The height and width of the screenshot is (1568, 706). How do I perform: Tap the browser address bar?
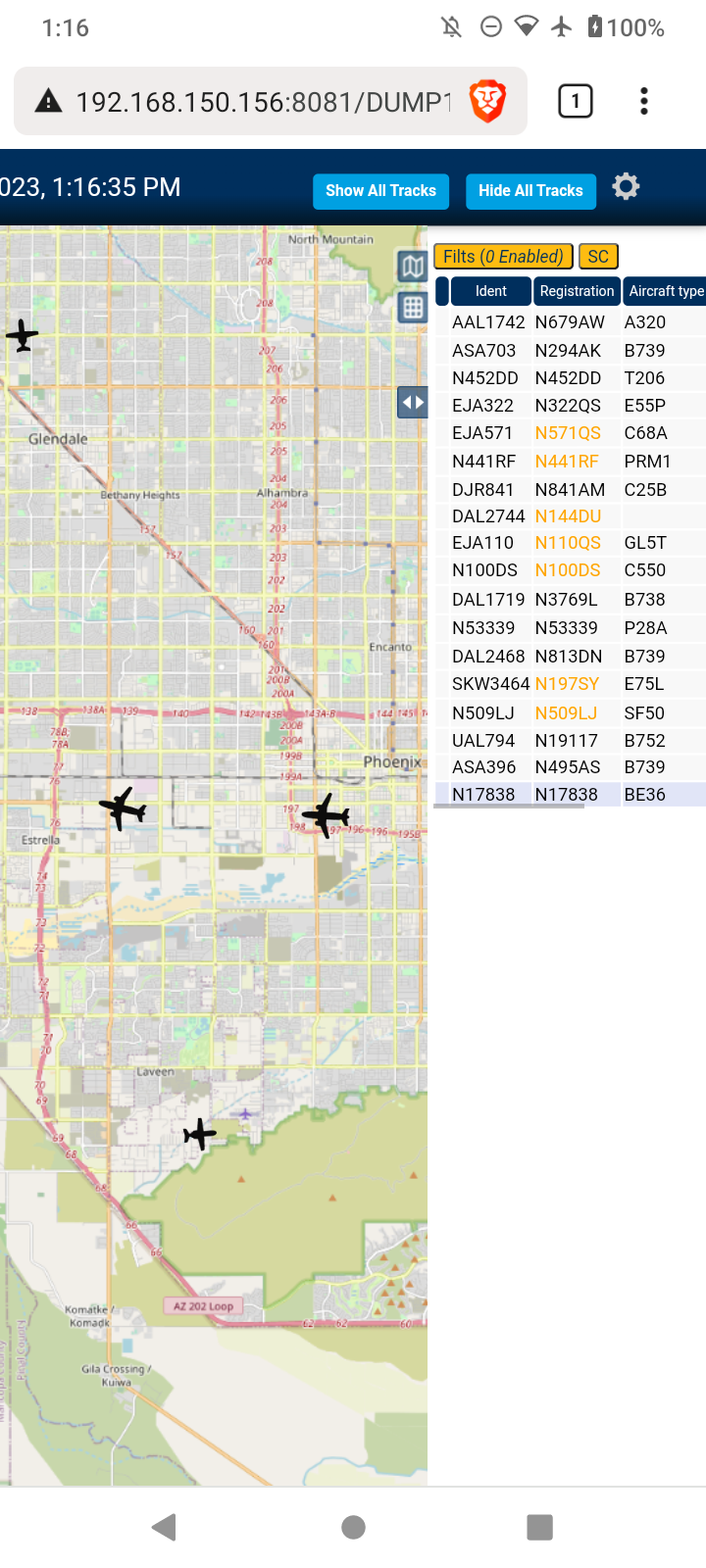(x=263, y=102)
